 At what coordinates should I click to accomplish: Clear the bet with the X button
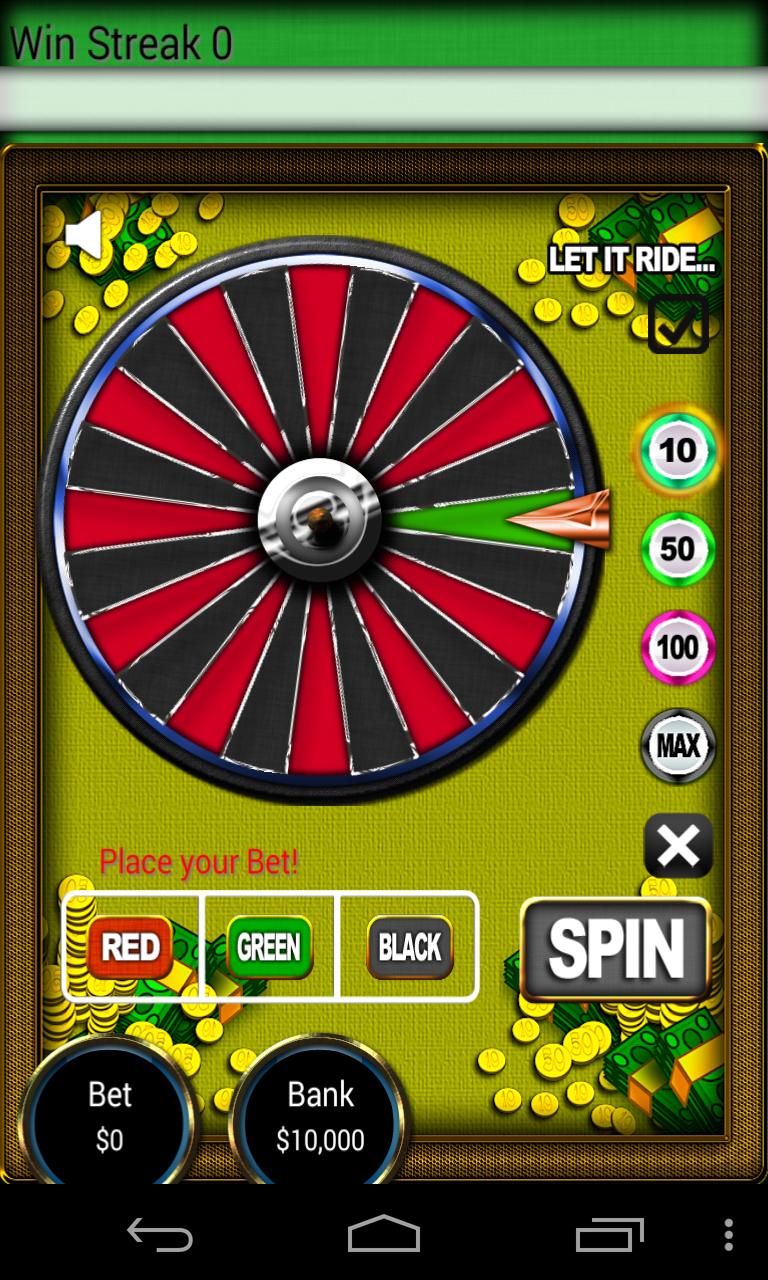(678, 846)
